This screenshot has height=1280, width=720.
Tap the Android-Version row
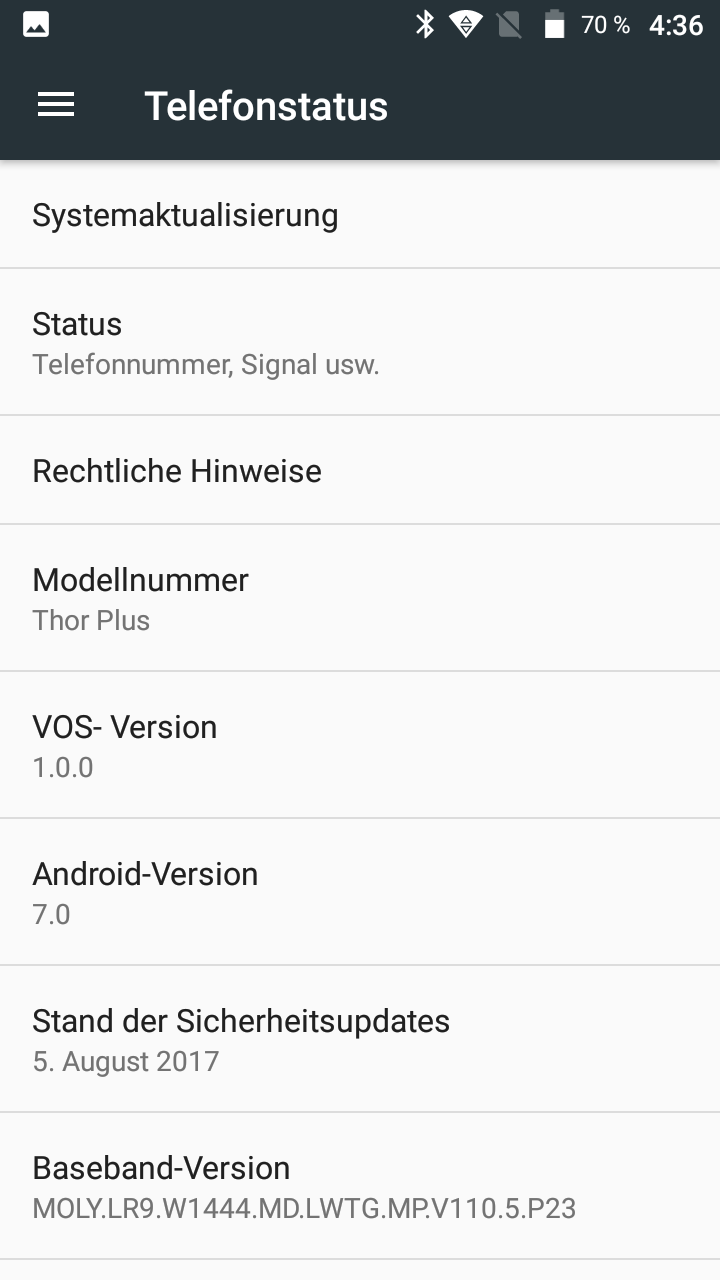click(360, 892)
